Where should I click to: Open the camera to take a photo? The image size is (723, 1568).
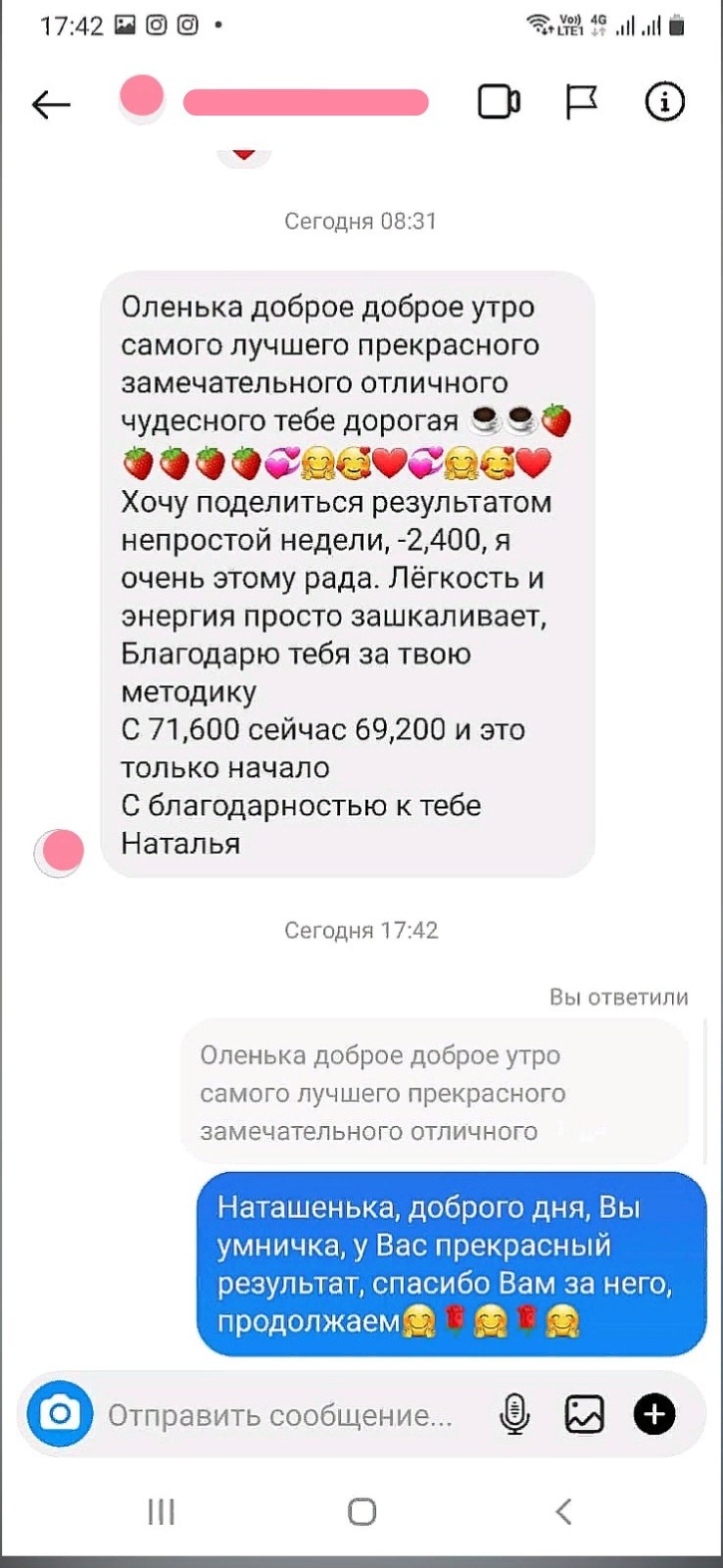tap(60, 1414)
